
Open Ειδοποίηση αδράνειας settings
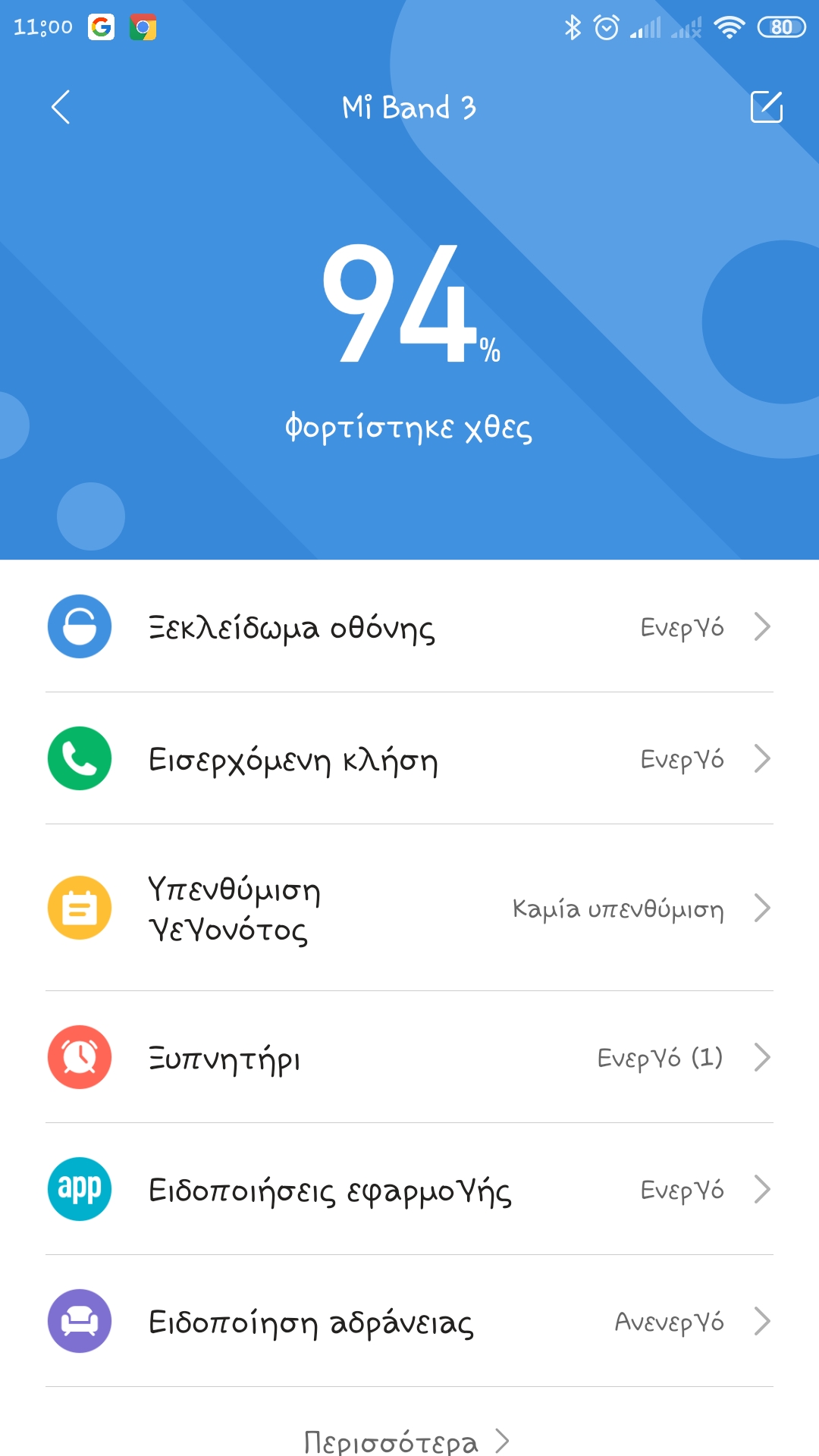pos(409,1322)
